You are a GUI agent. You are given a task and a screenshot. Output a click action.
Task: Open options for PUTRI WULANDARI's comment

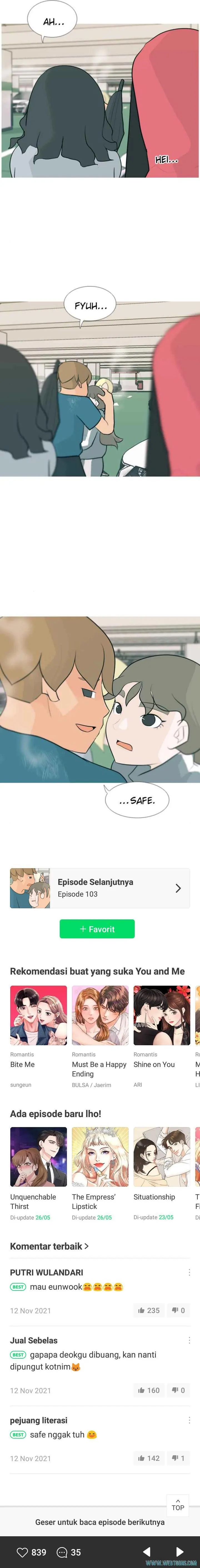coord(189,1272)
